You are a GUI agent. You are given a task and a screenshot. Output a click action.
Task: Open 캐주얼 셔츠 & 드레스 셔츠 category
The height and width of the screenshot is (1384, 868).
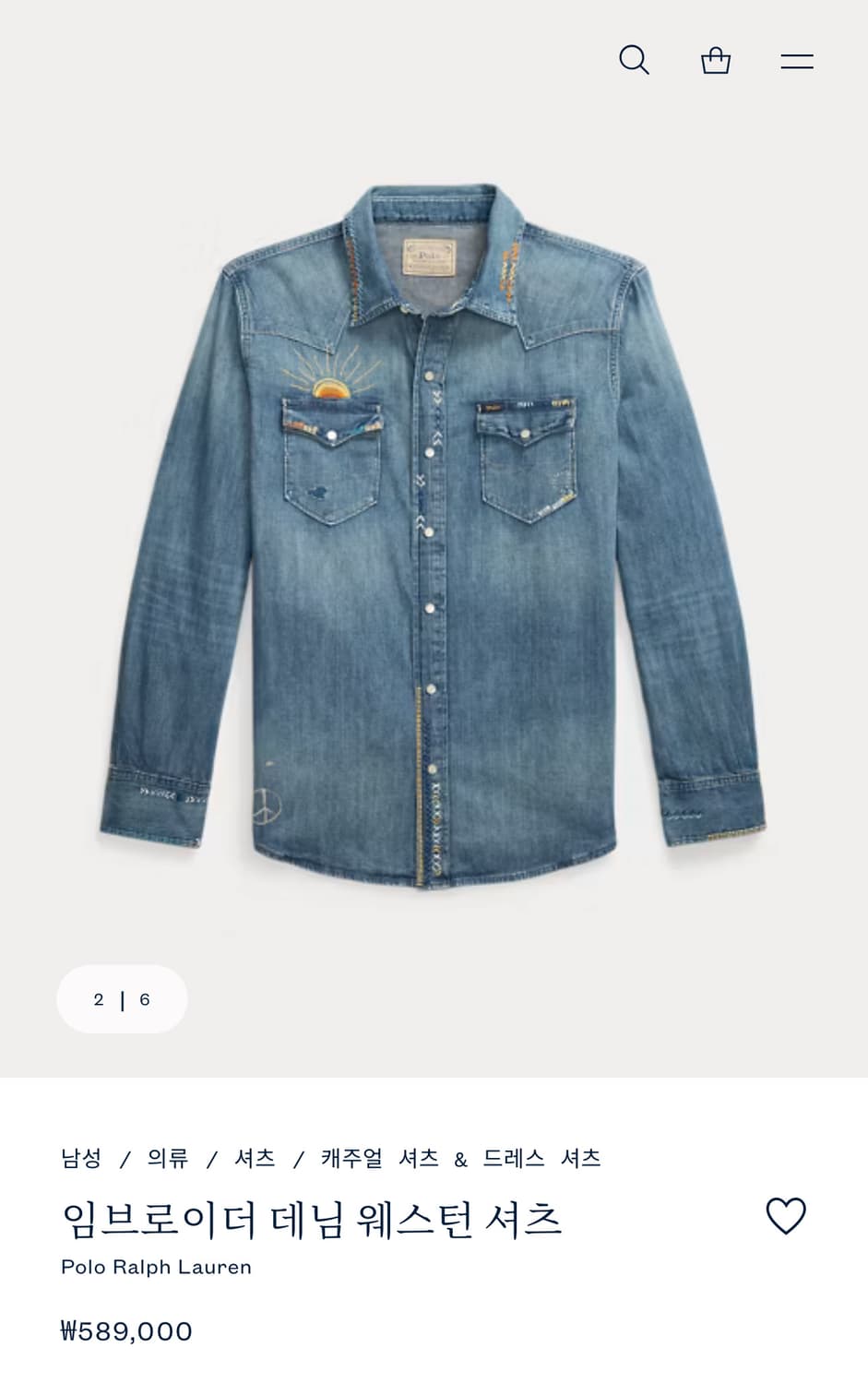pyautogui.click(x=461, y=1158)
